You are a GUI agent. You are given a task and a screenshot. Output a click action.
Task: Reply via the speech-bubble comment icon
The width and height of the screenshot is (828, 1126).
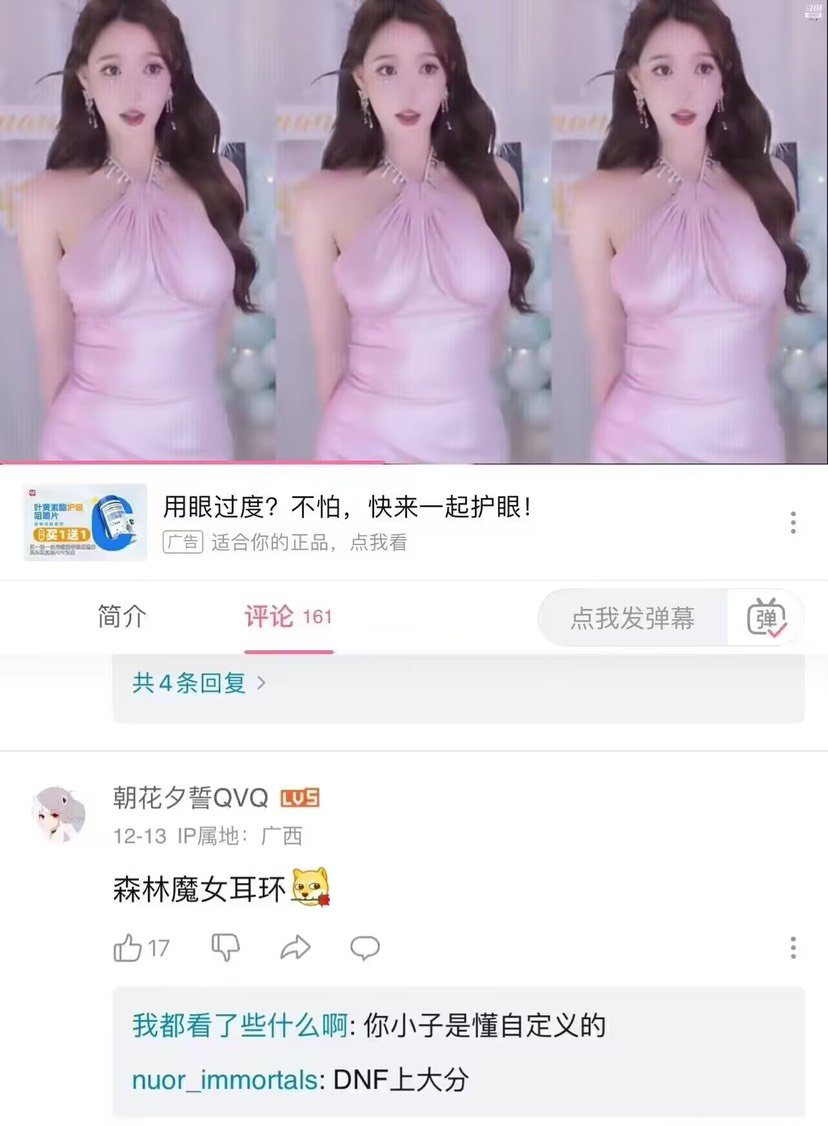[x=367, y=947]
